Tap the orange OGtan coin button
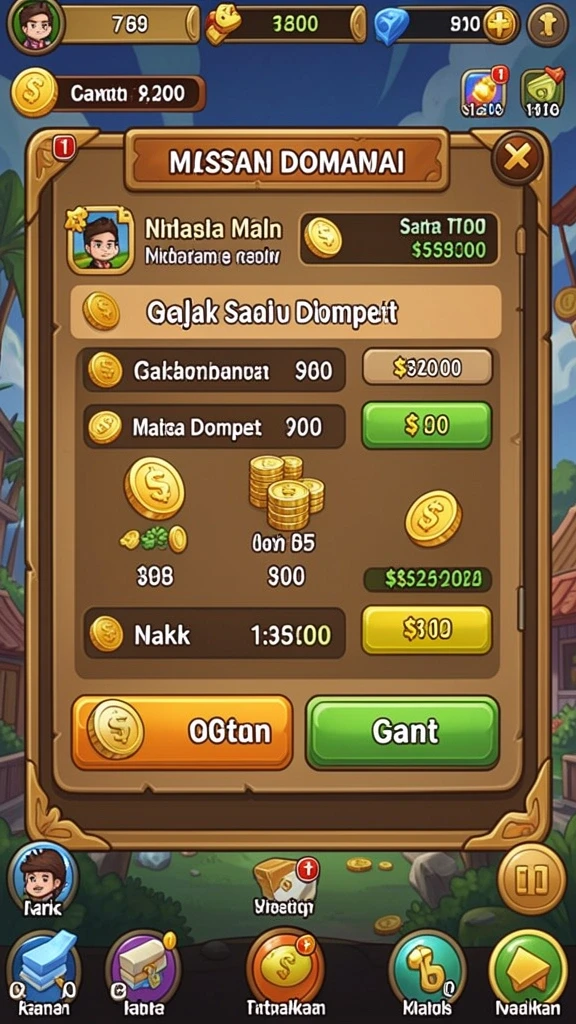The height and width of the screenshot is (1024, 576). tap(182, 731)
